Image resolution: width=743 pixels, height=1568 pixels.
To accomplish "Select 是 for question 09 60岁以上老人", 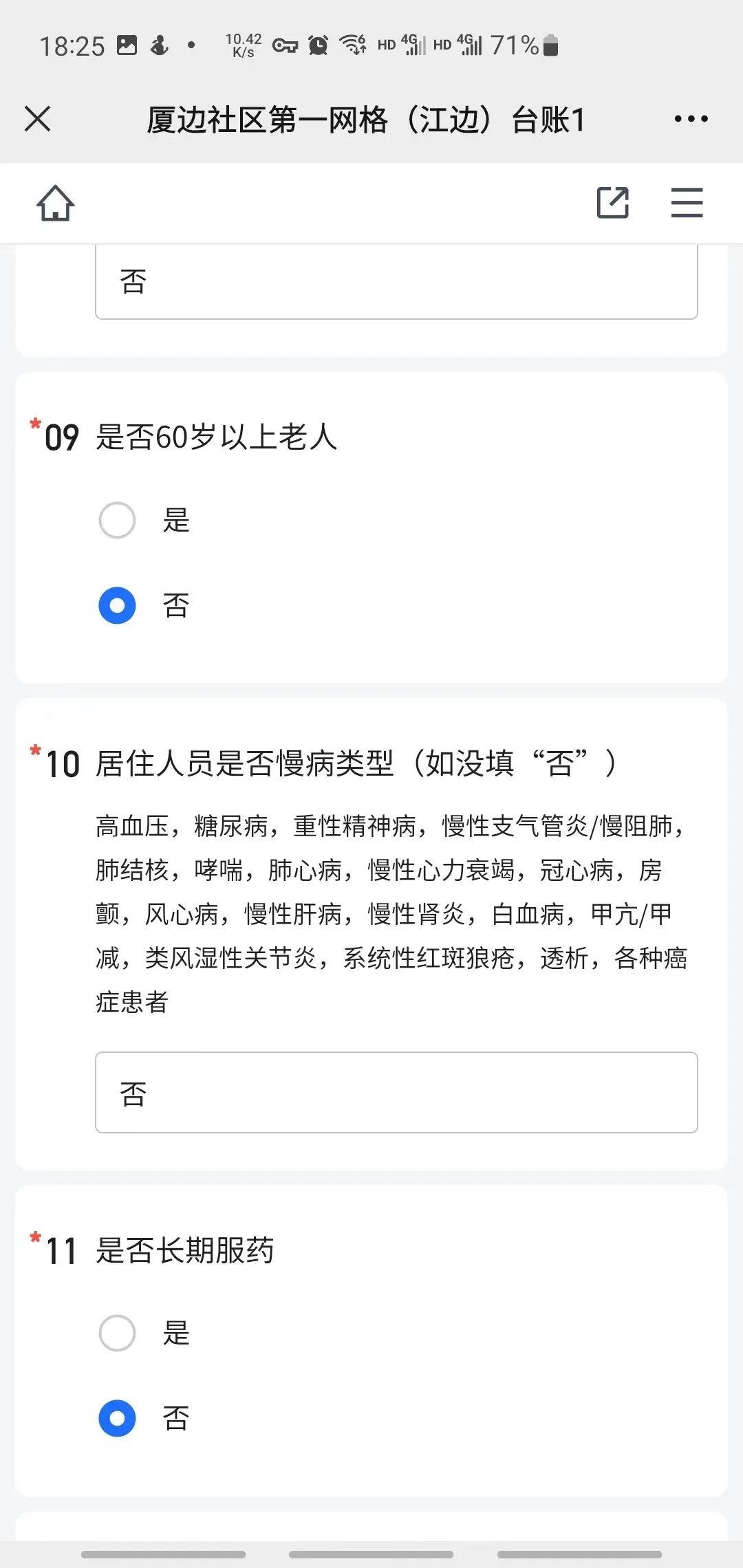I will (x=118, y=520).
